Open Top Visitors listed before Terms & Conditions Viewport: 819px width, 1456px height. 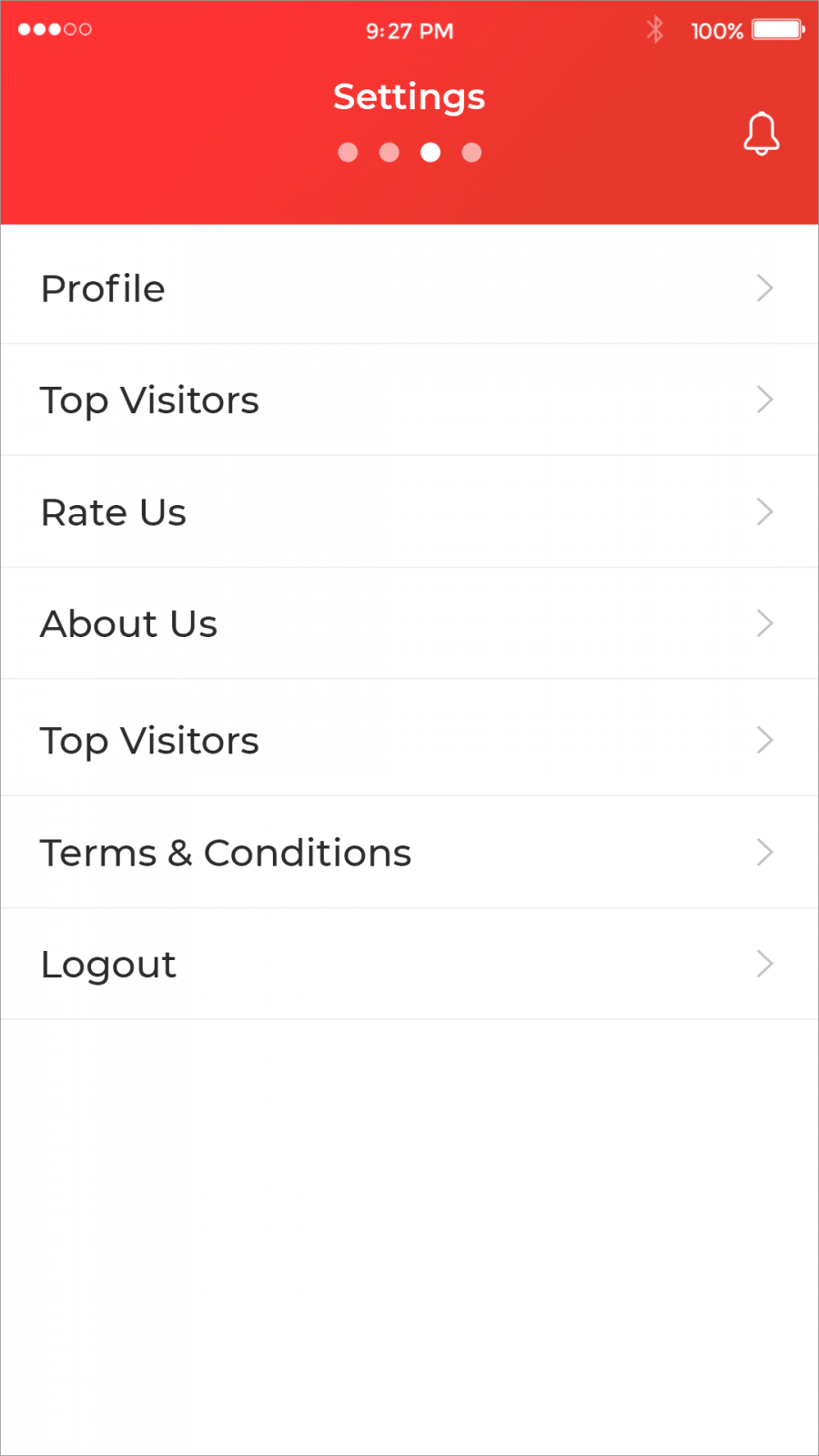click(409, 740)
